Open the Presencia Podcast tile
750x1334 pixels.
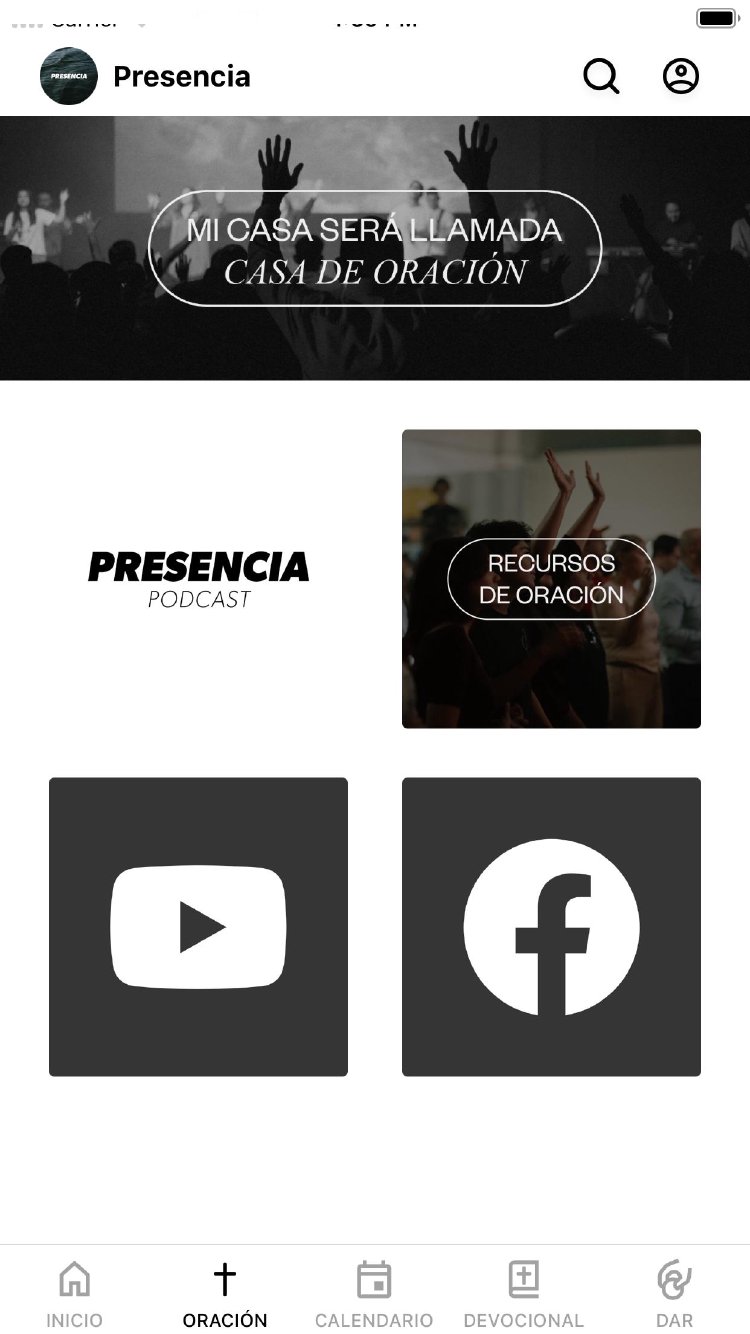pyautogui.click(x=198, y=579)
